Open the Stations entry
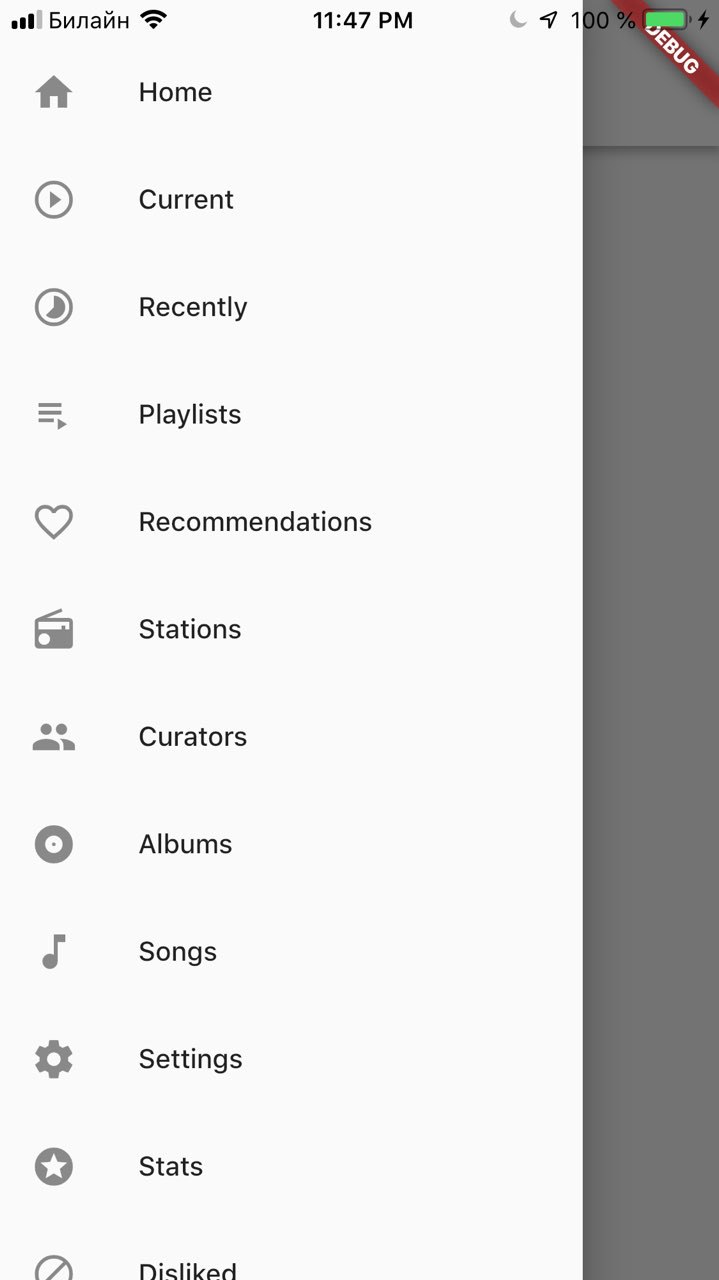This screenshot has width=719, height=1280. point(291,630)
